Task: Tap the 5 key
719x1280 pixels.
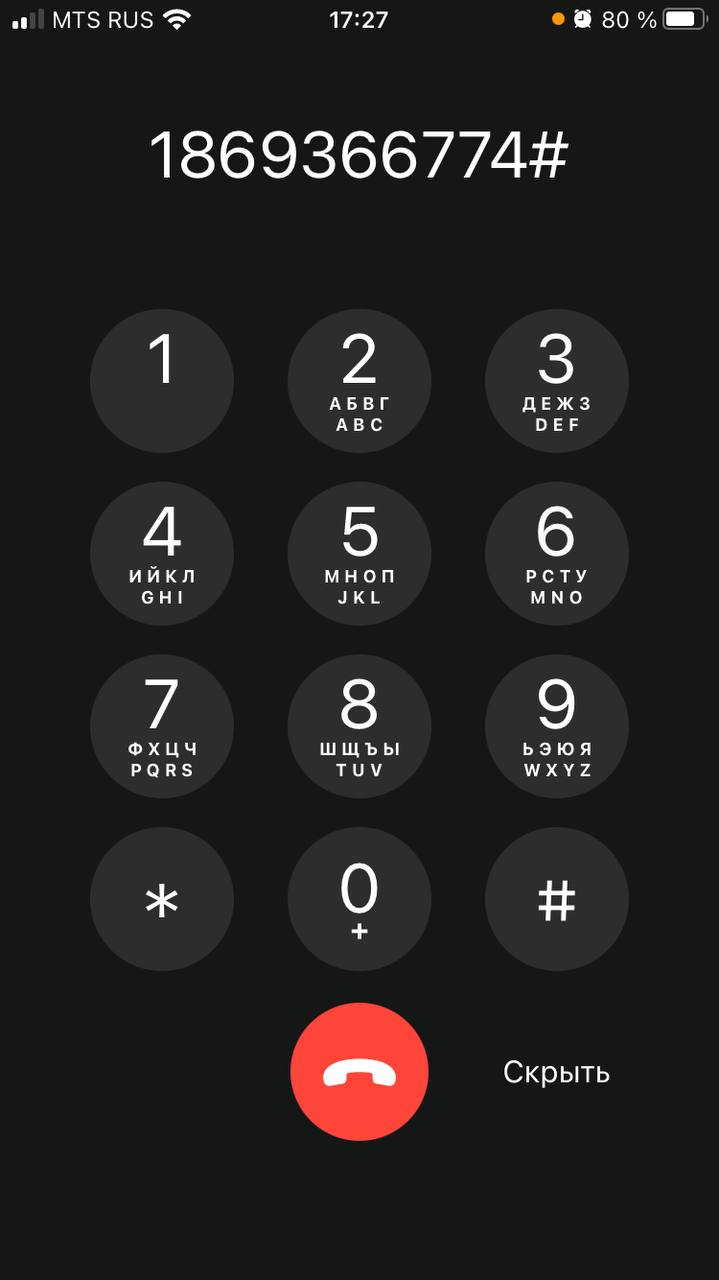Action: tap(359, 554)
